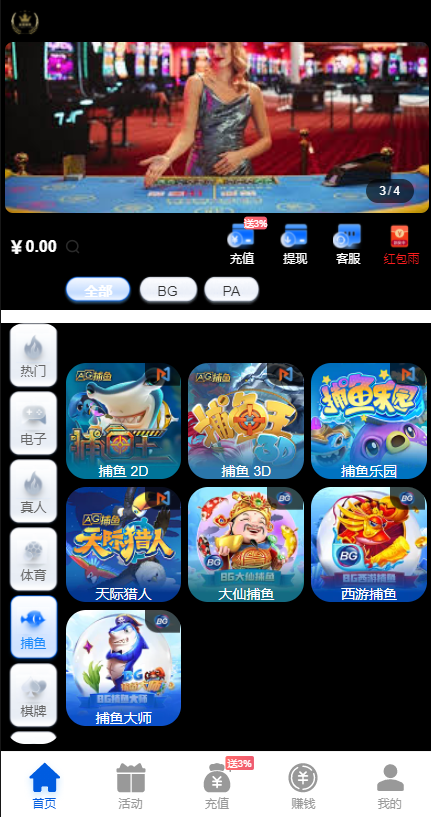Launch the 捕鱼大师 game

pos(124,668)
